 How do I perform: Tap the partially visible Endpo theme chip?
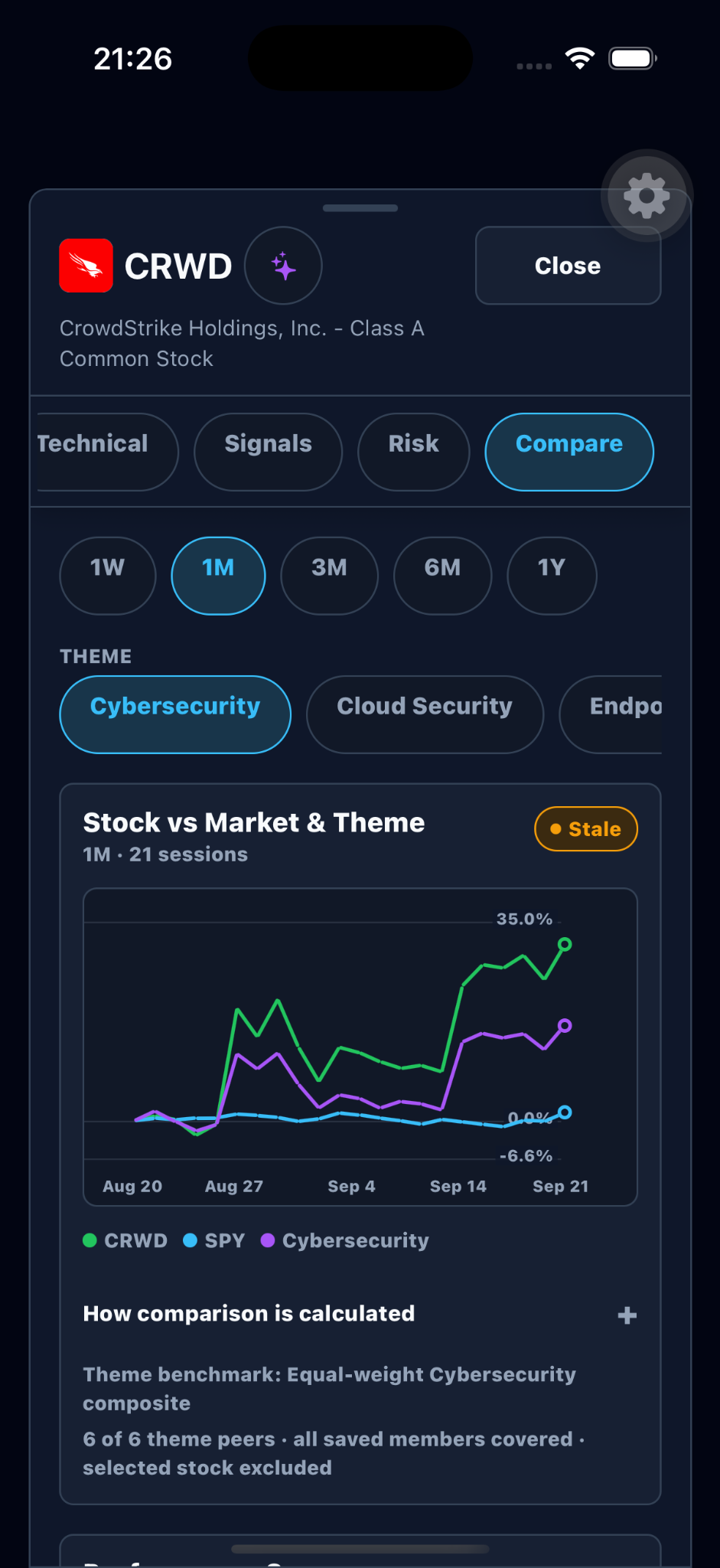pos(612,714)
